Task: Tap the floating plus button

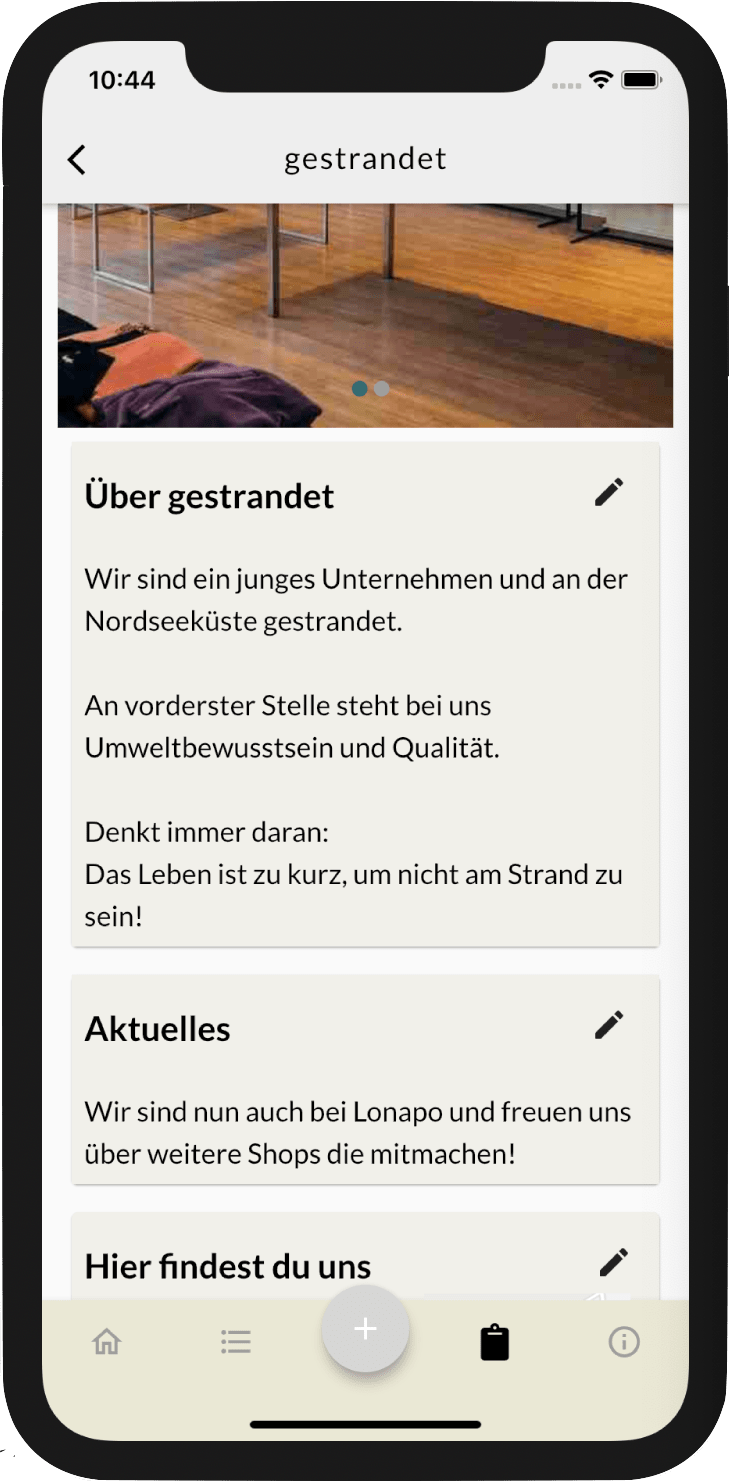Action: pos(365,1329)
